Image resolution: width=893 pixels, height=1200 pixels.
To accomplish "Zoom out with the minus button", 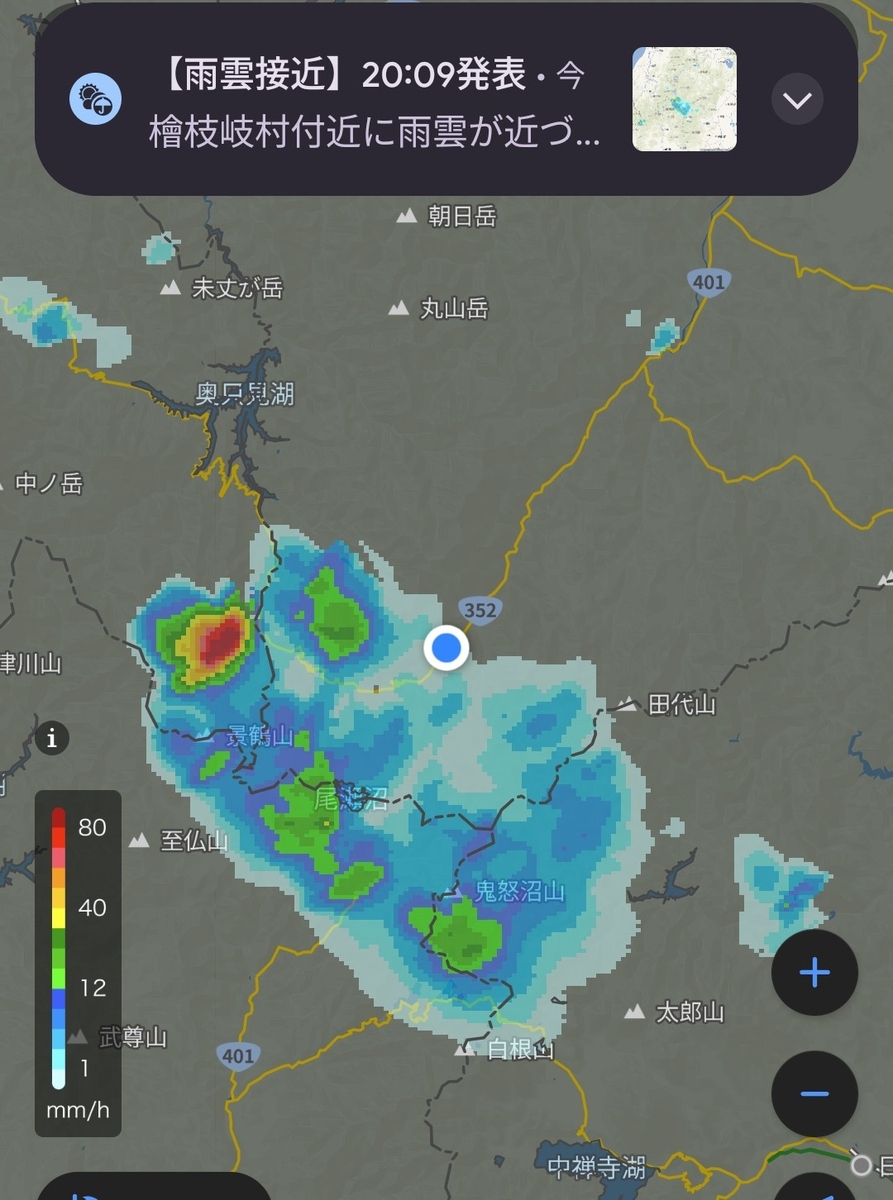I will (x=815, y=1094).
